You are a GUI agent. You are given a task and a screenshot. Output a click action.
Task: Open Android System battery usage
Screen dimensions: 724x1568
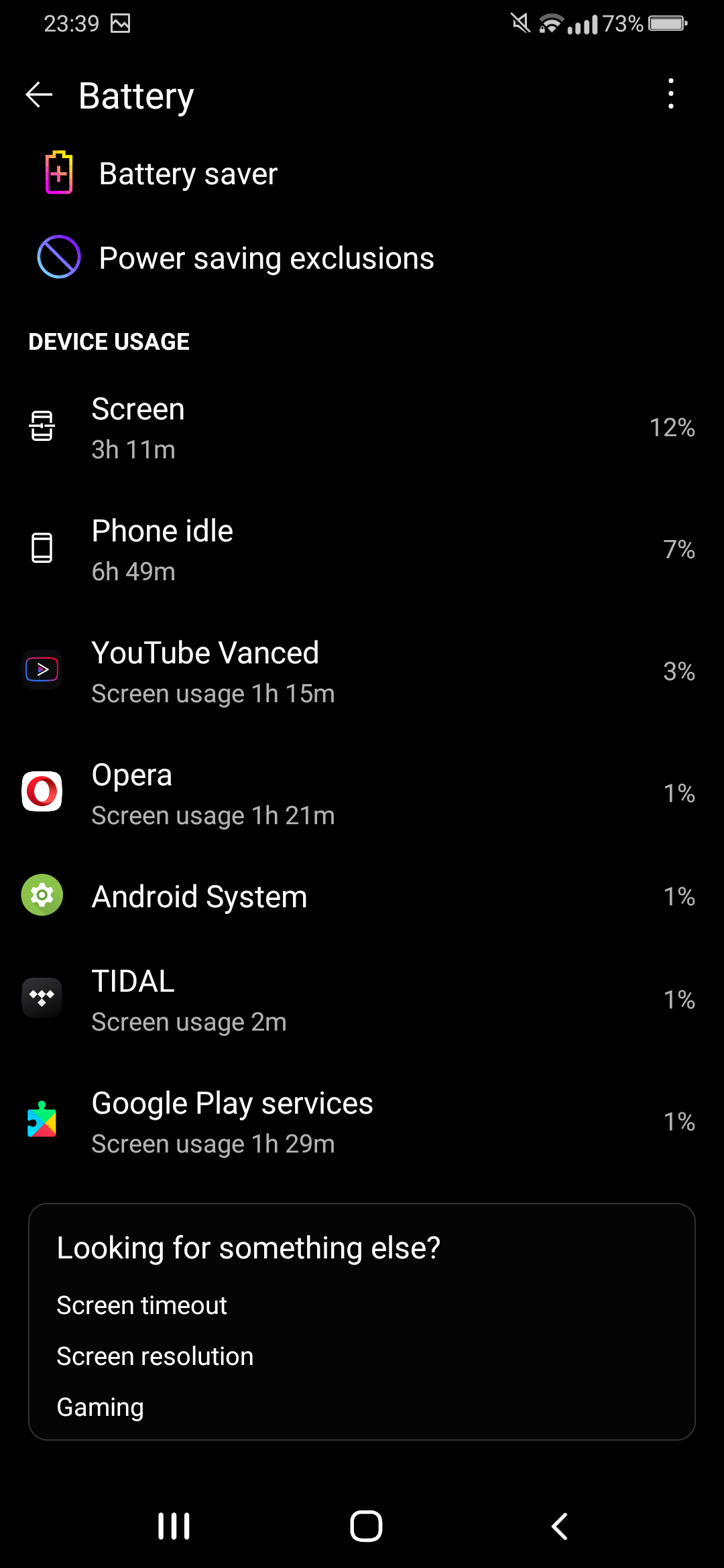(362, 897)
